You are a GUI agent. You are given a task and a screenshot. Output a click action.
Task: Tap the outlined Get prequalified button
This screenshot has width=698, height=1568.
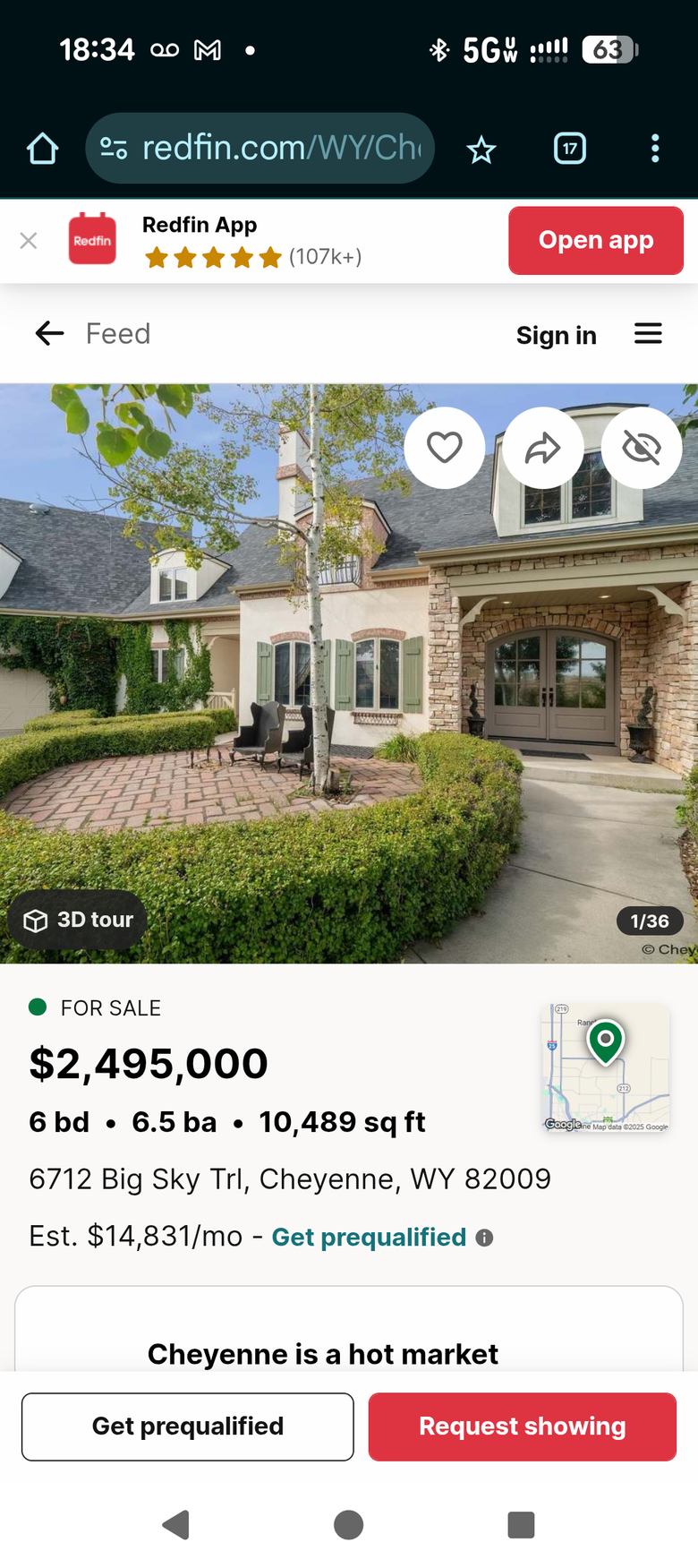click(x=188, y=1427)
